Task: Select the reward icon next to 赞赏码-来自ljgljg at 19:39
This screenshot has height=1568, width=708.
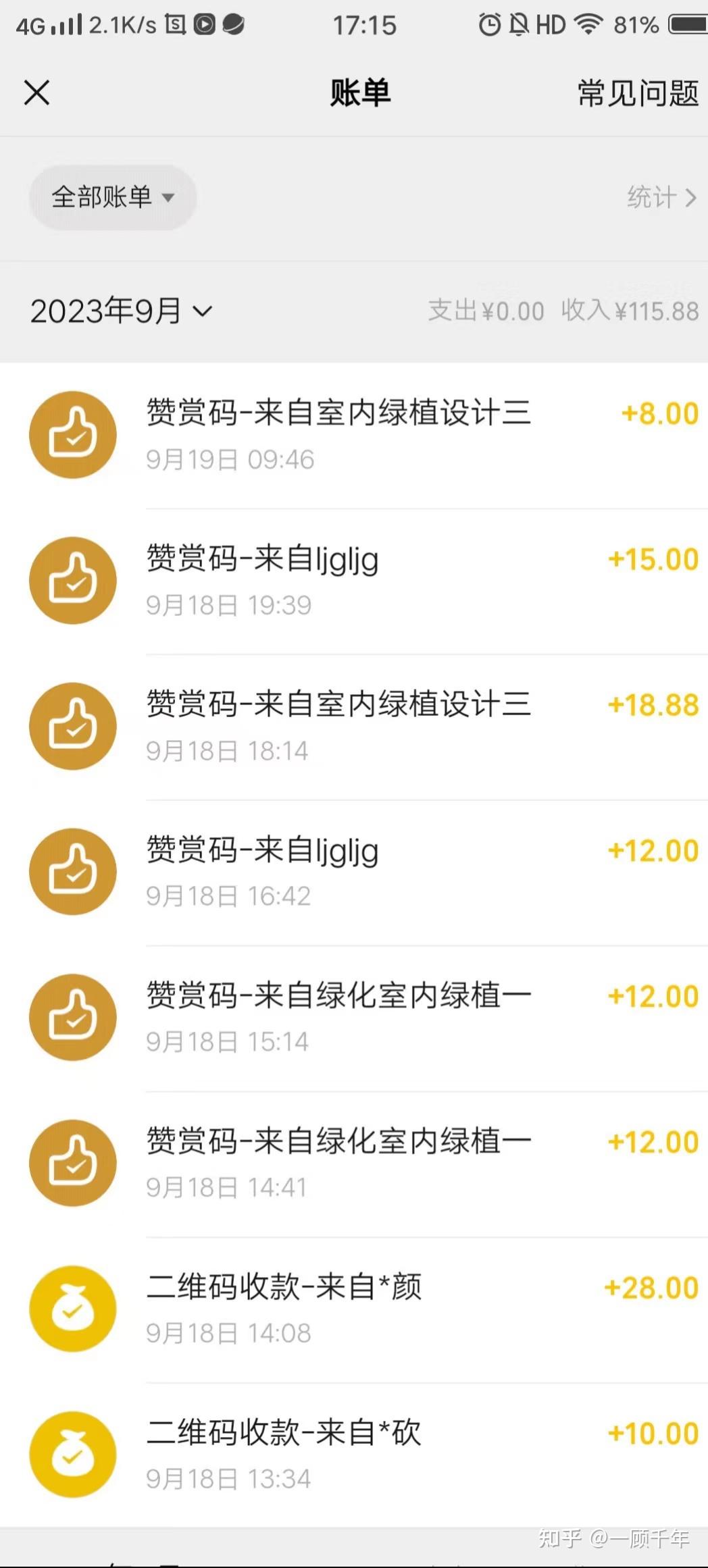Action: point(73,580)
